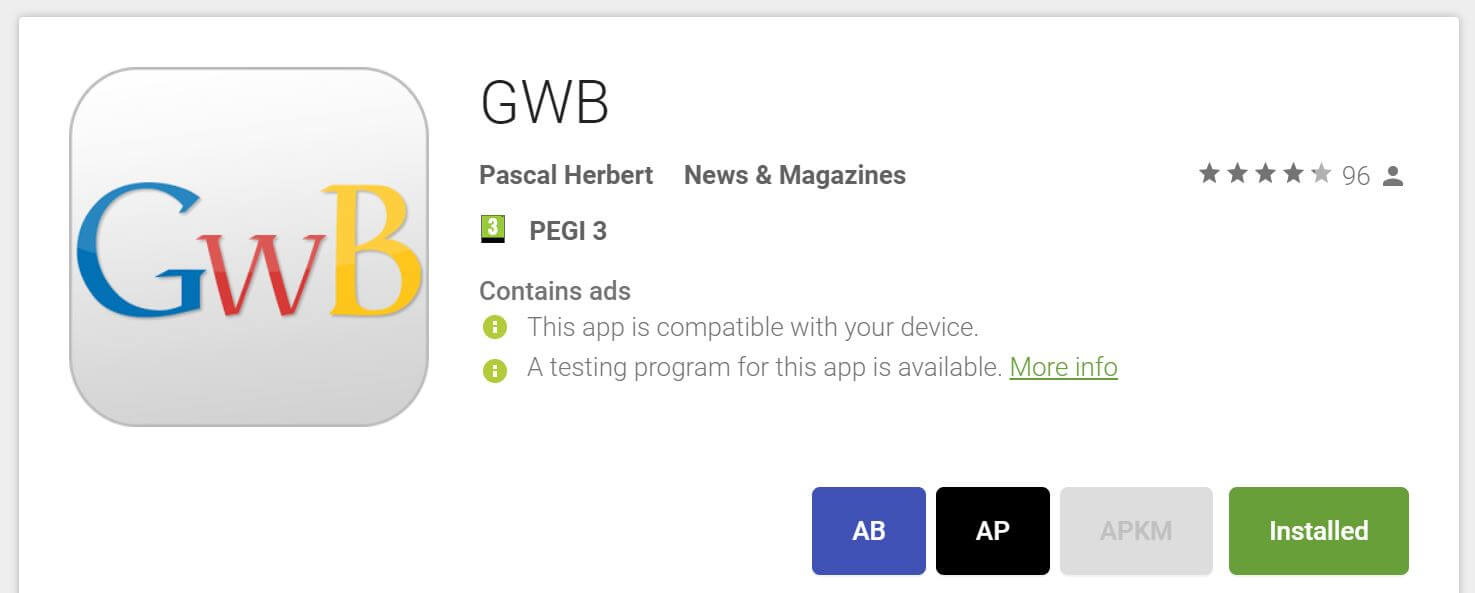The image size is (1475, 593).
Task: Tap the black AP button
Action: point(992,531)
